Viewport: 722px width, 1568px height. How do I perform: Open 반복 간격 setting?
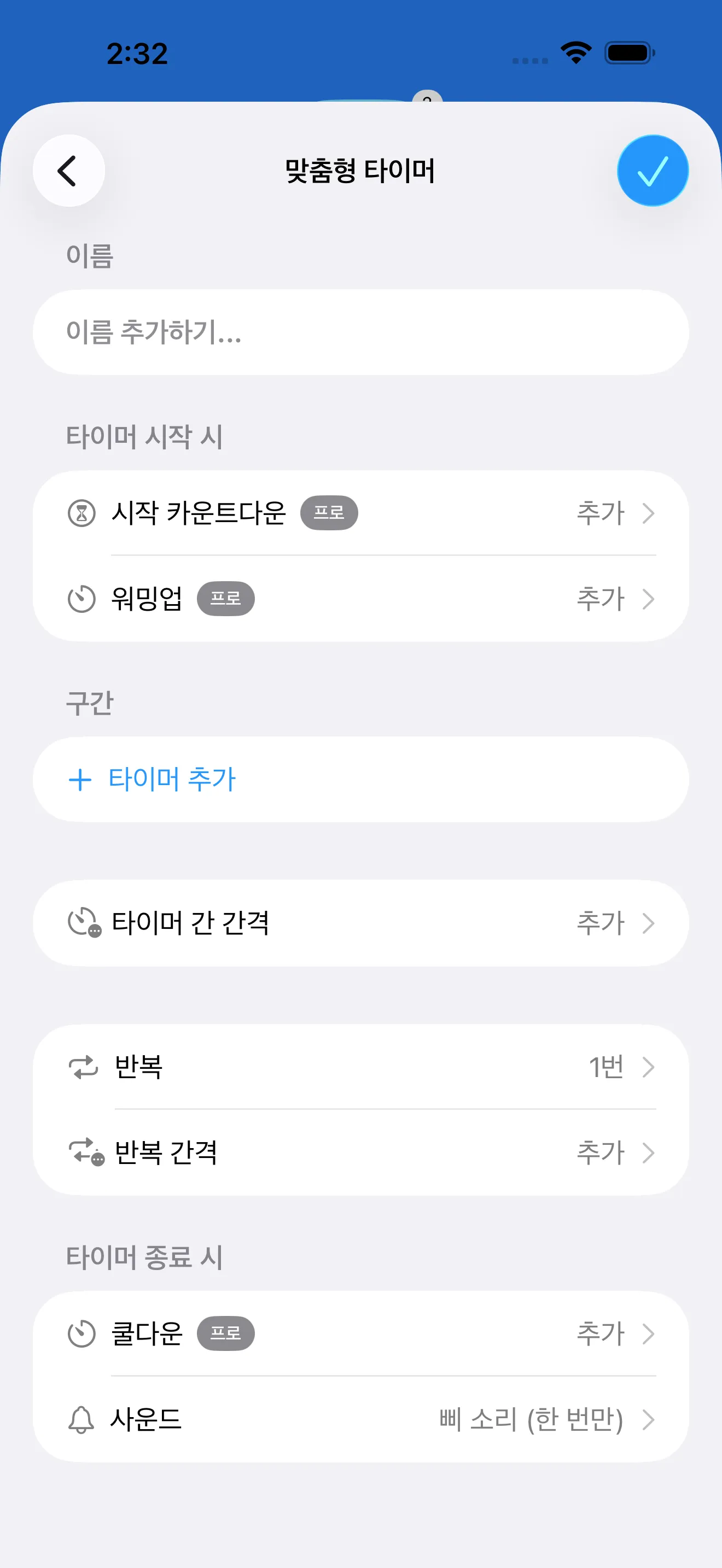pos(360,1152)
